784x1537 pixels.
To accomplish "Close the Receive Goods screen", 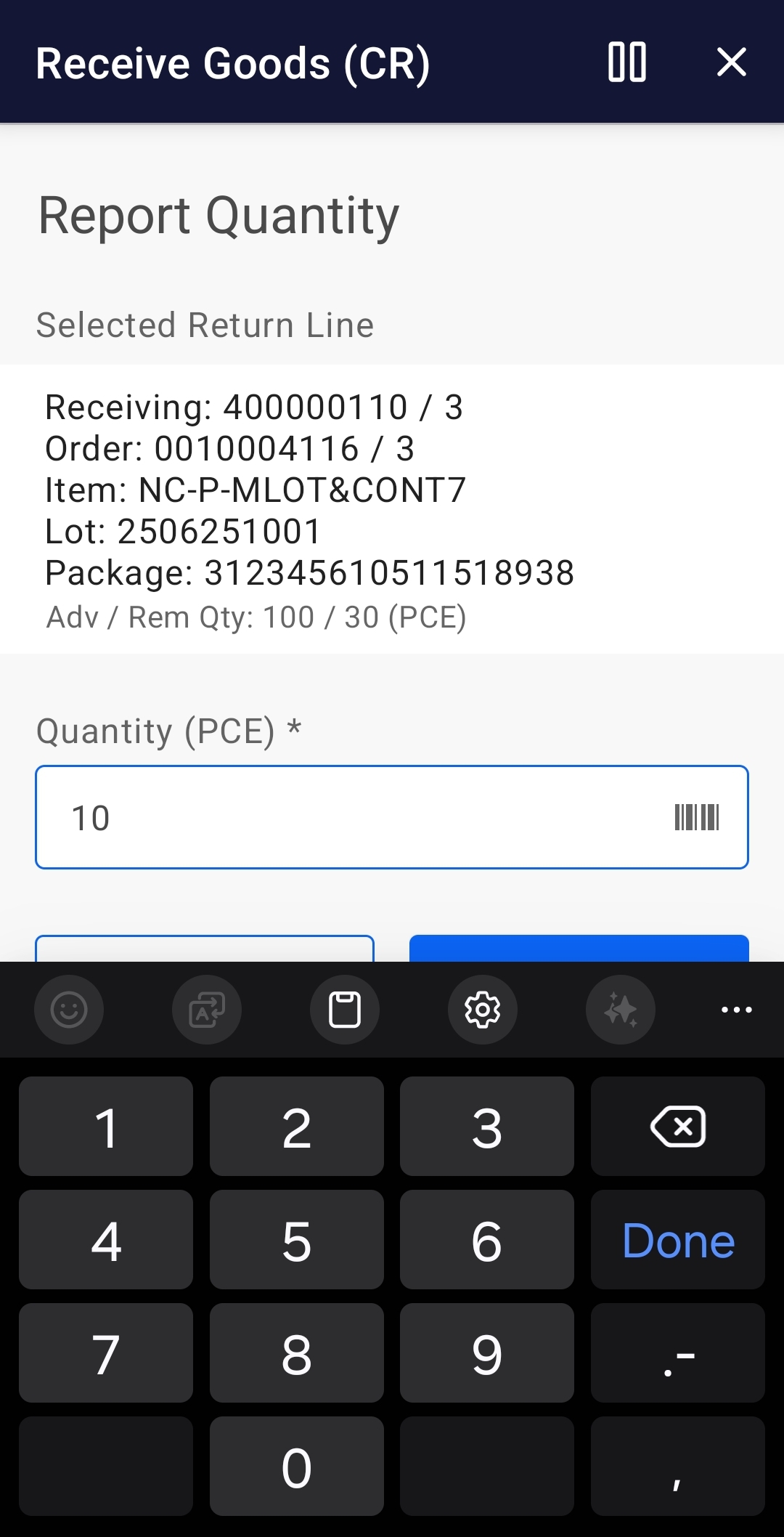I will pos(731,63).
